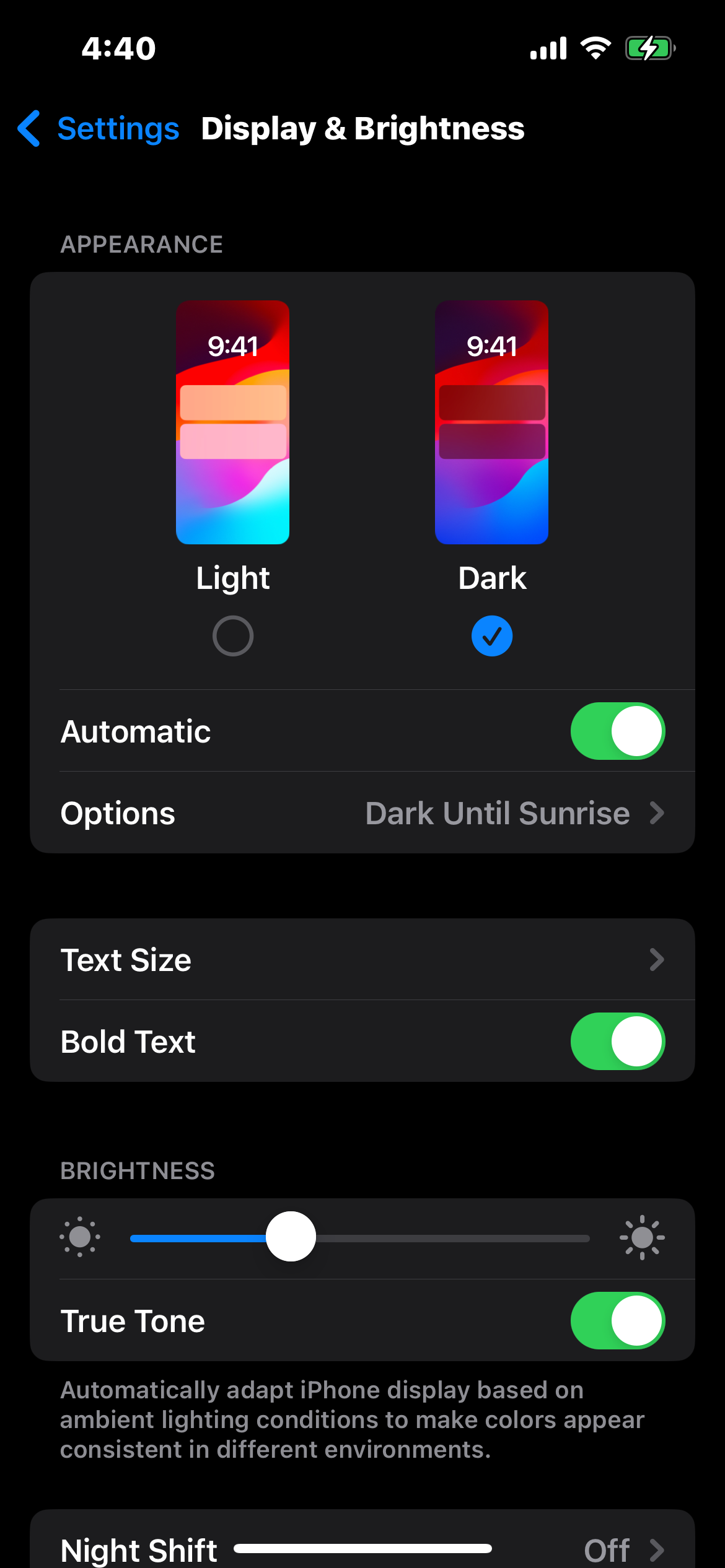
Task: Tap the clock showing 4:40
Action: pyautogui.click(x=118, y=48)
